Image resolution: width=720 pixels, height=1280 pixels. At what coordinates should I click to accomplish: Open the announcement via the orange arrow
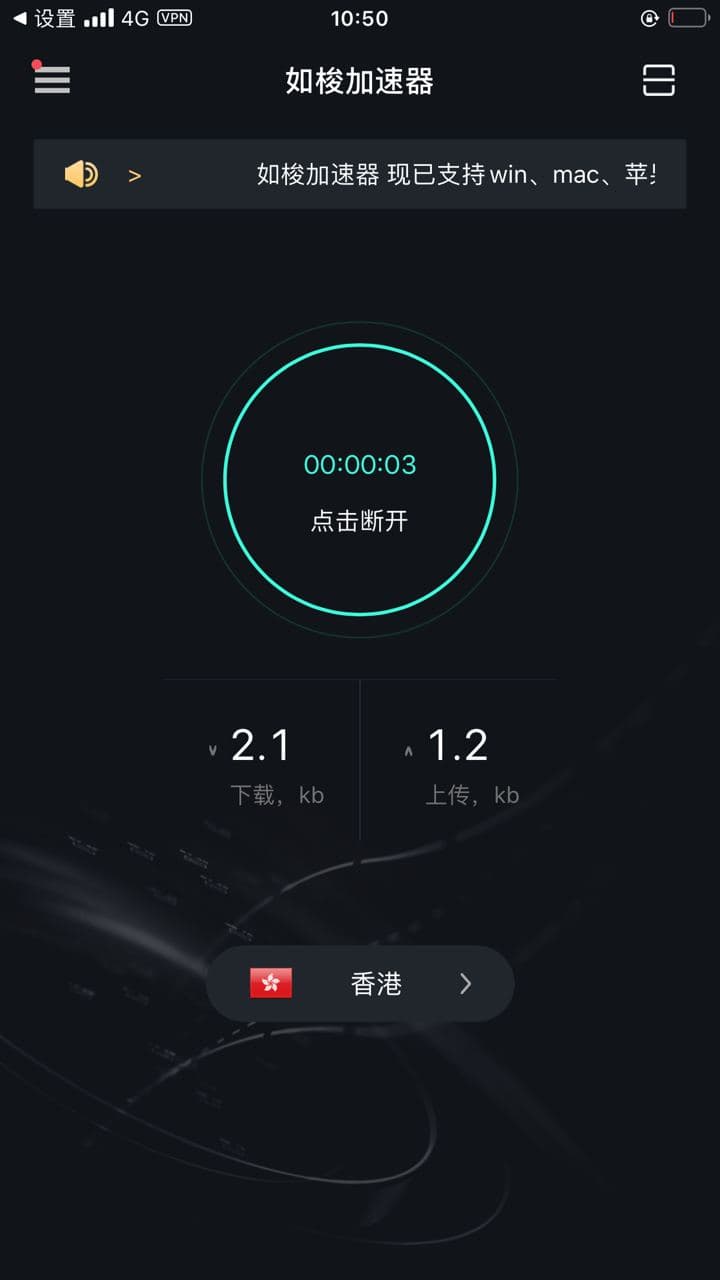pyautogui.click(x=135, y=174)
